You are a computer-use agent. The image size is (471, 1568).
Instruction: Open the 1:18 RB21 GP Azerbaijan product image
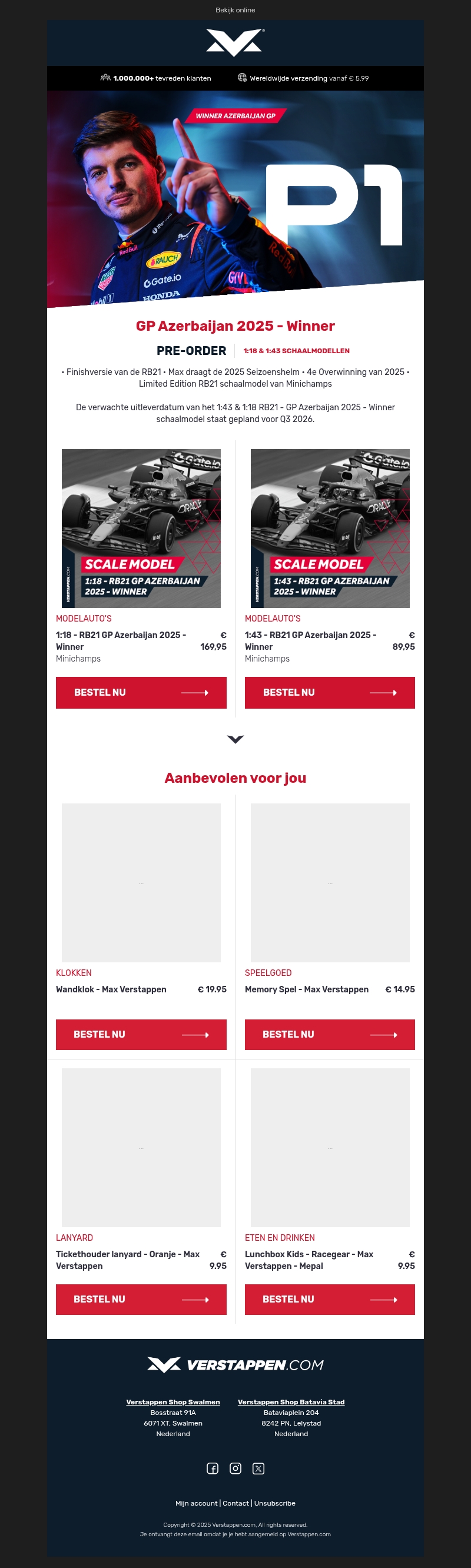click(x=141, y=528)
